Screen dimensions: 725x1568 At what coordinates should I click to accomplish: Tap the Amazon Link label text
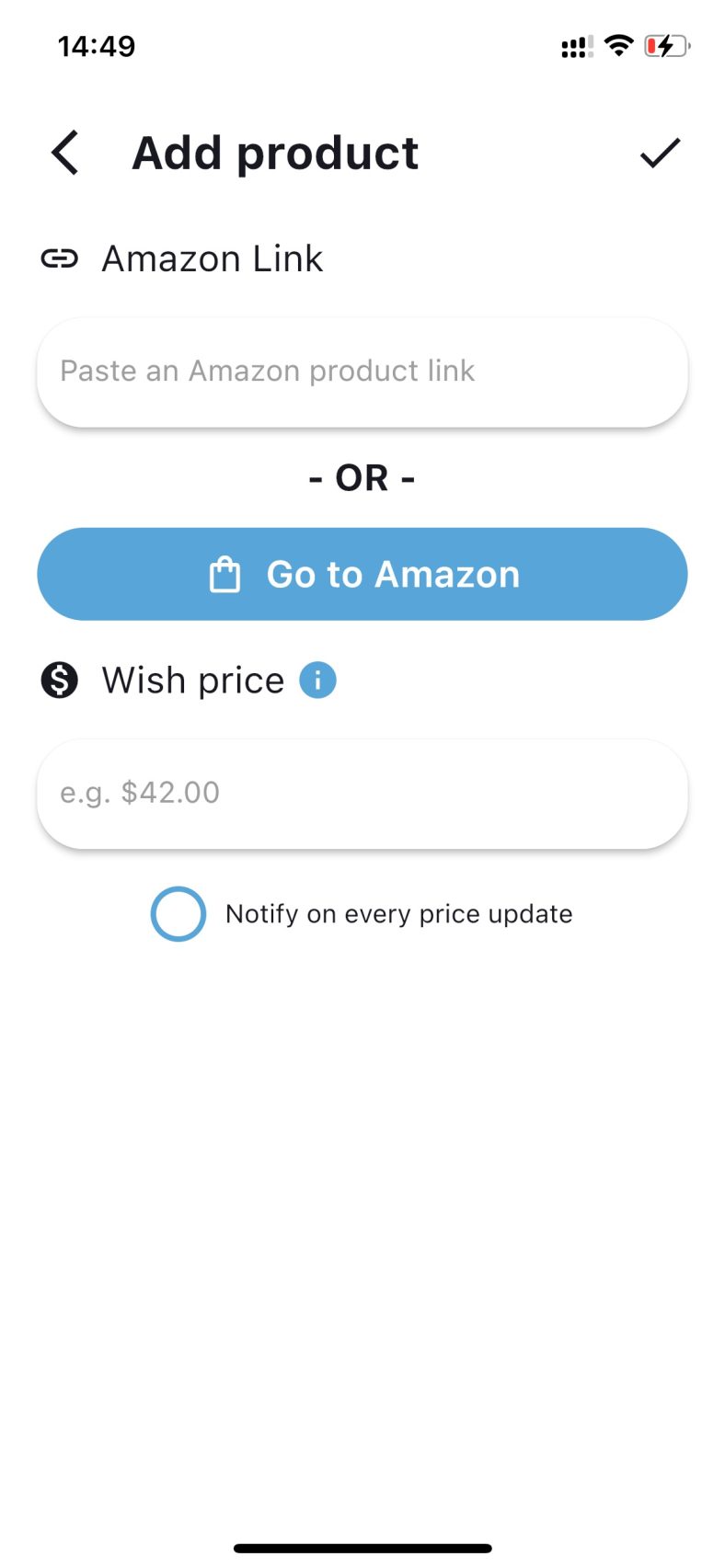(x=213, y=258)
